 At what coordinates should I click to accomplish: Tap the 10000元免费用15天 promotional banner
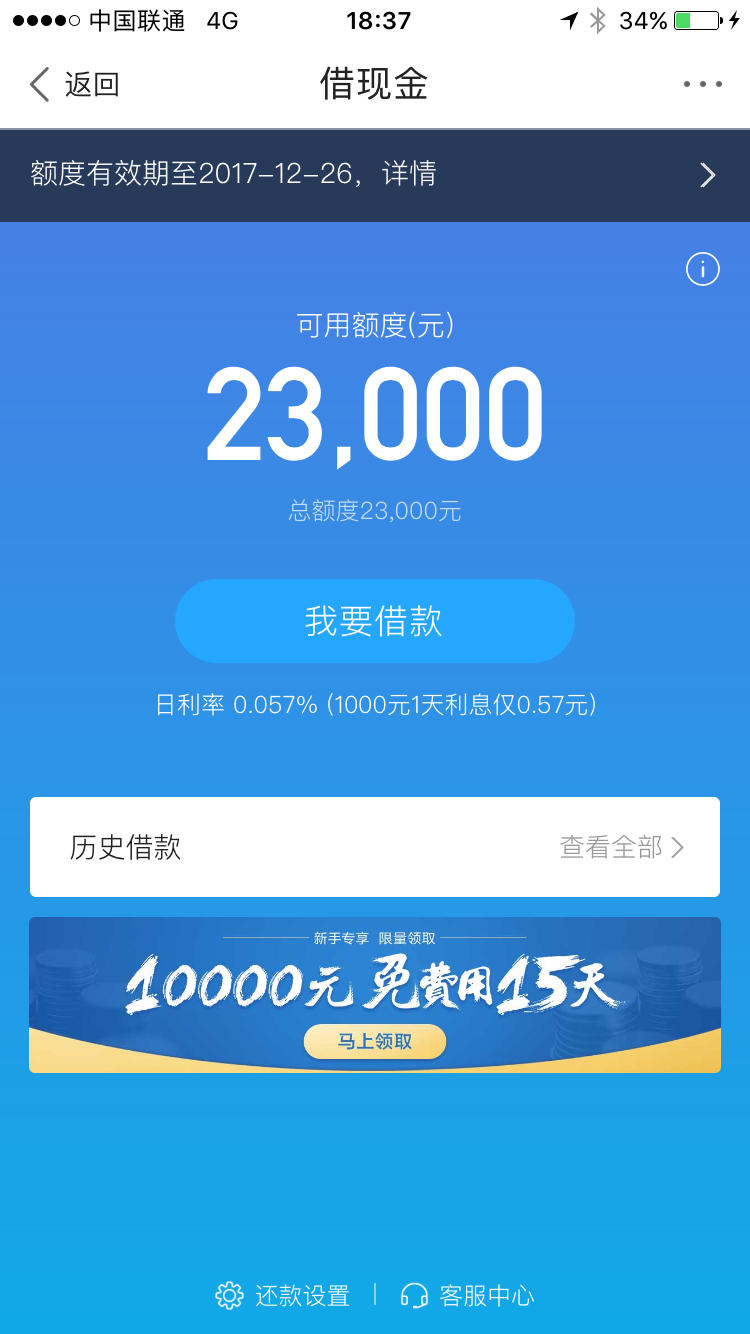coord(374,994)
